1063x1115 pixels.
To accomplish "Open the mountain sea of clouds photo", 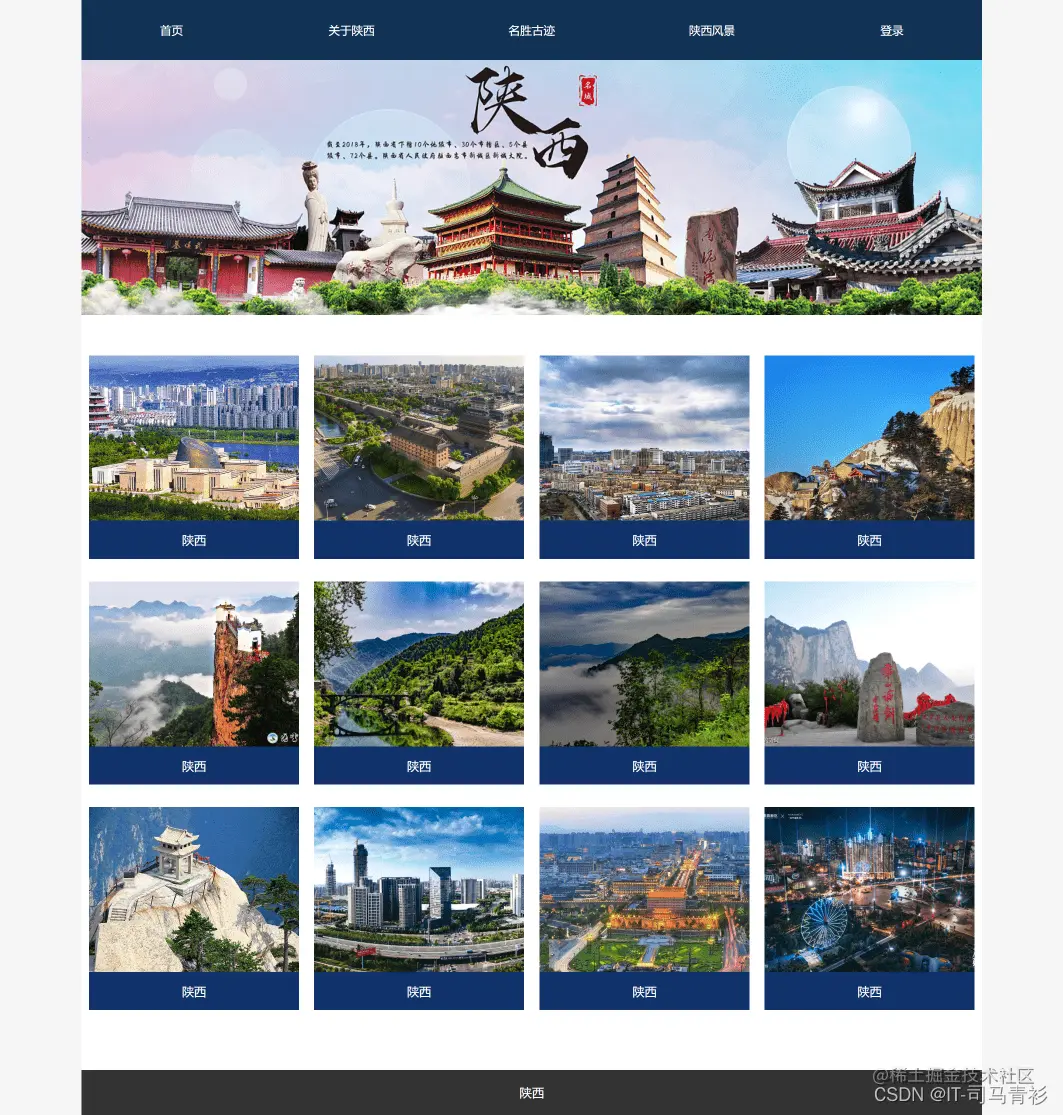I will click(x=644, y=664).
